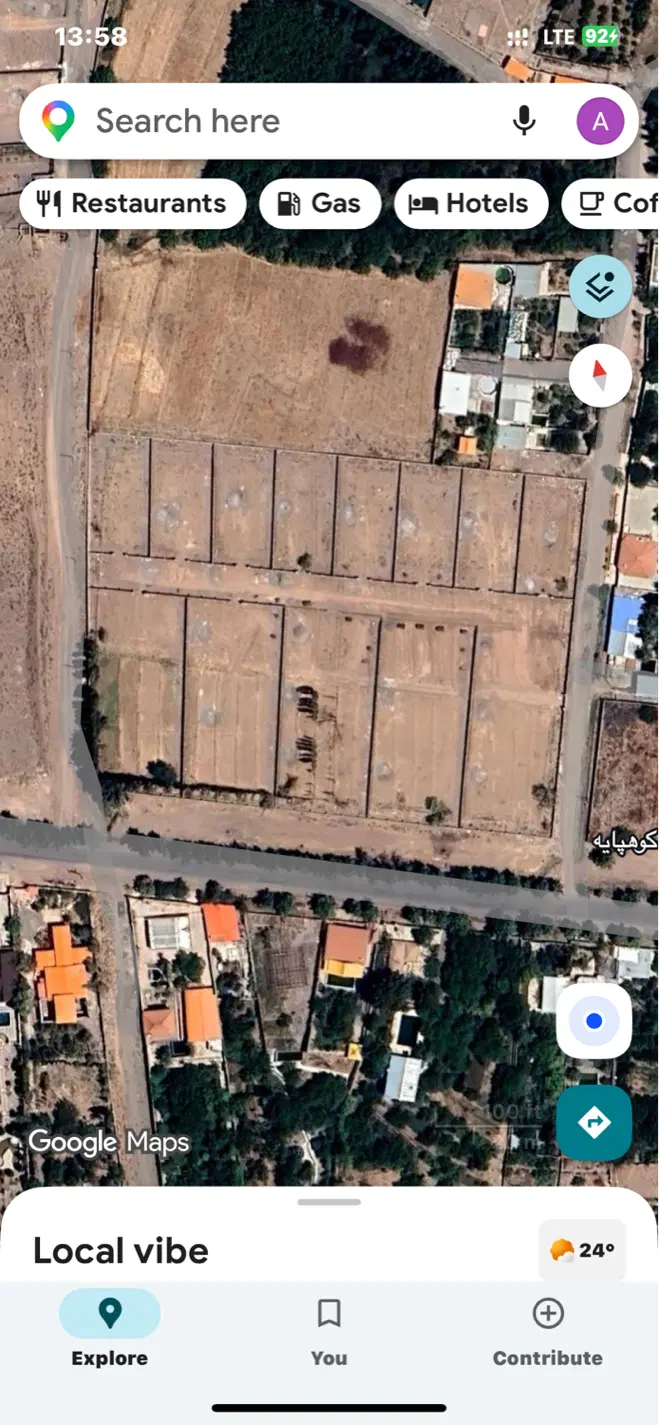Center map on my location
Image resolution: width=659 pixels, height=1425 pixels.
pos(594,1021)
